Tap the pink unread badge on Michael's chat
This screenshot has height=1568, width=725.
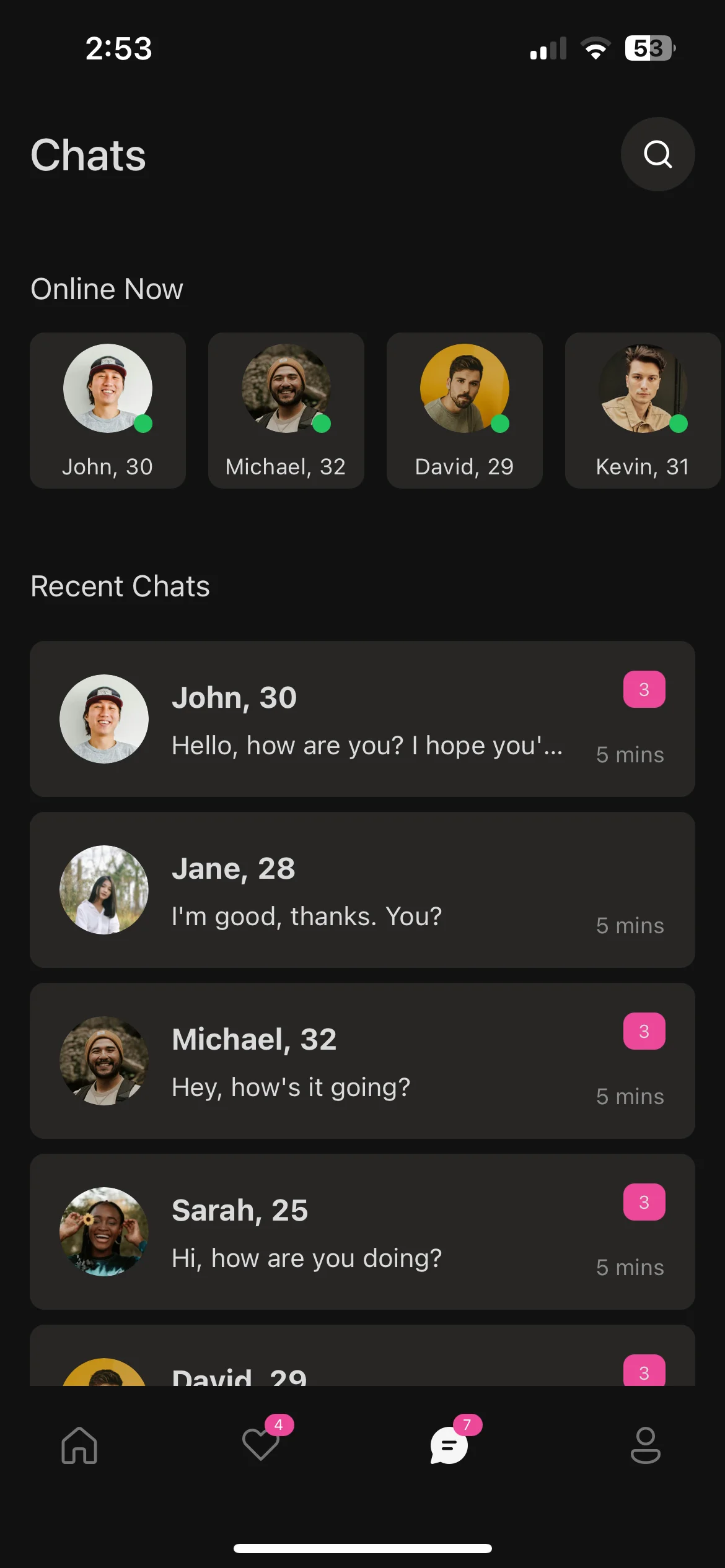click(x=644, y=1030)
